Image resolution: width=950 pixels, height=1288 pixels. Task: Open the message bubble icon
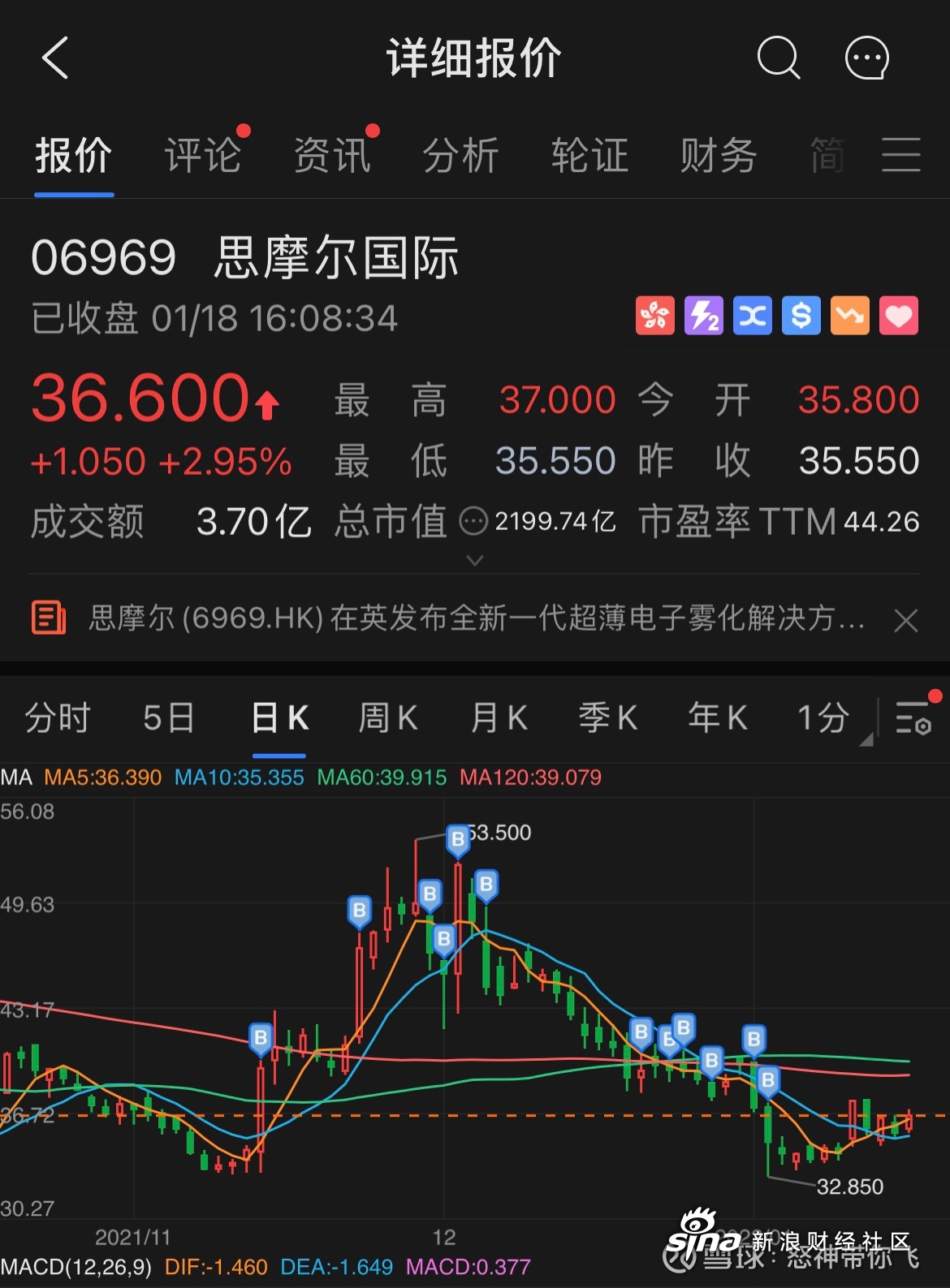pyautogui.click(x=866, y=58)
